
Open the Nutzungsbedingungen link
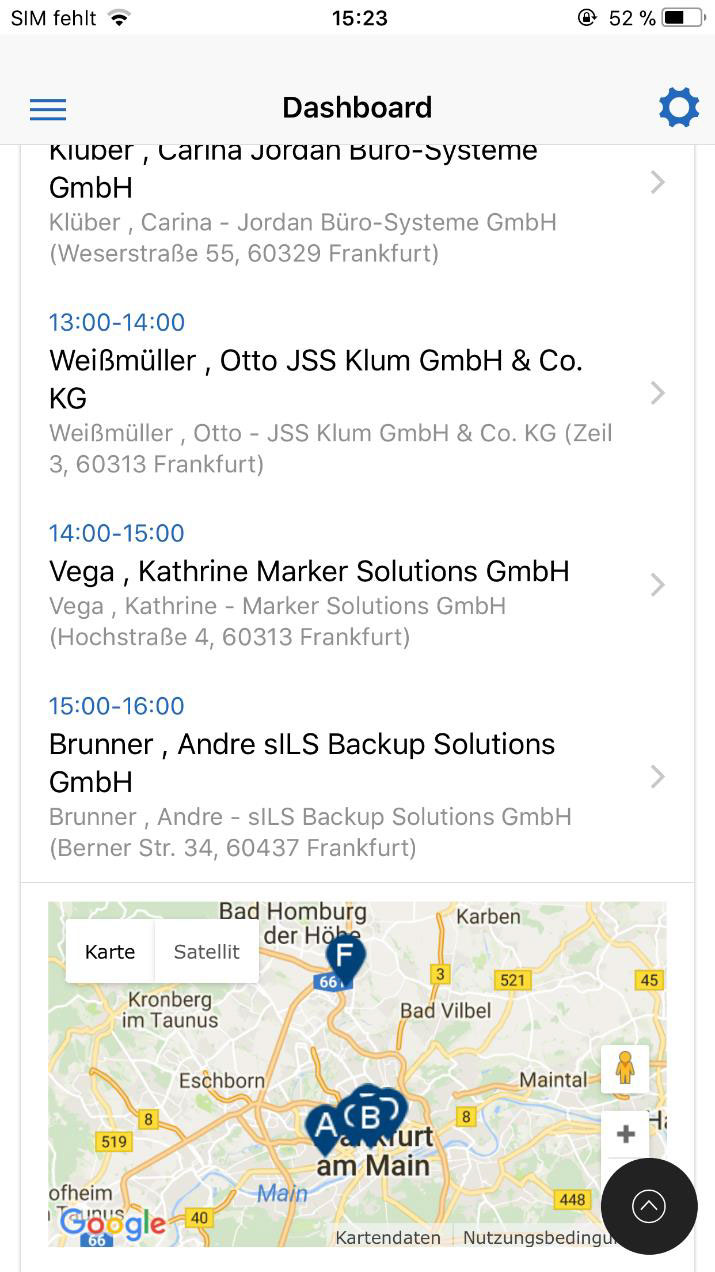tap(535, 1238)
